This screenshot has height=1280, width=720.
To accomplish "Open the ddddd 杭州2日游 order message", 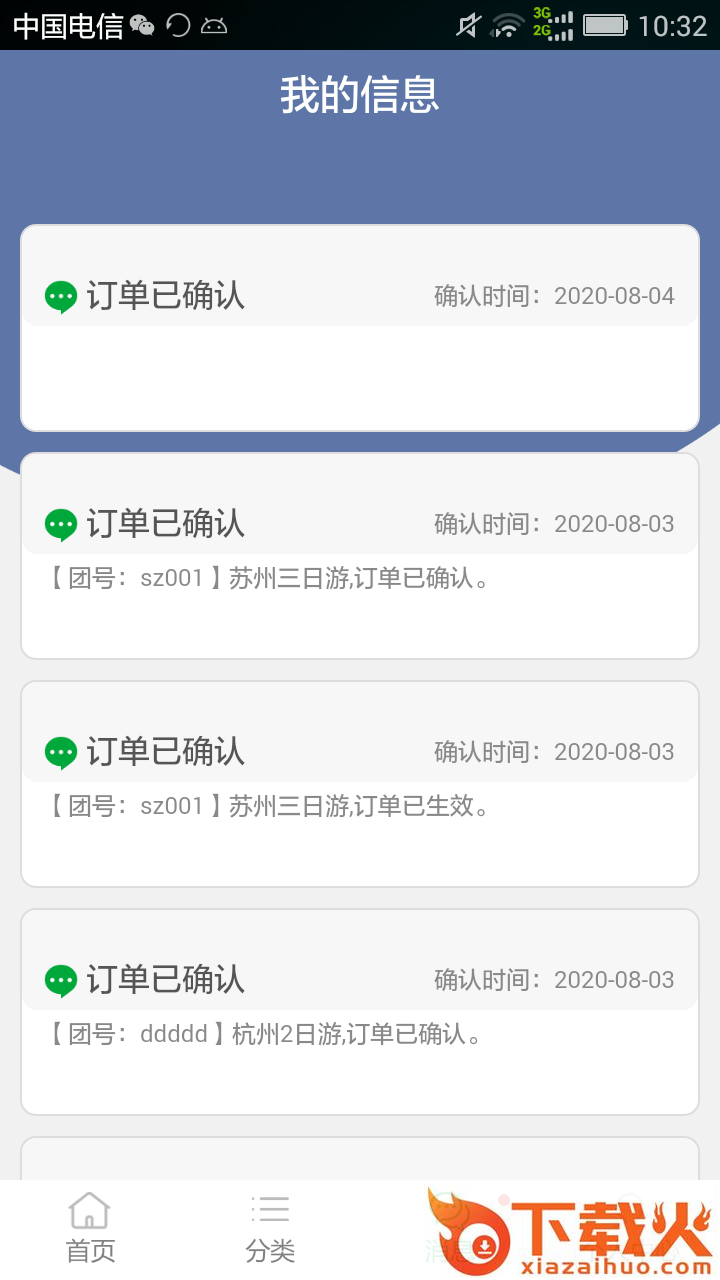I will (360, 1012).
